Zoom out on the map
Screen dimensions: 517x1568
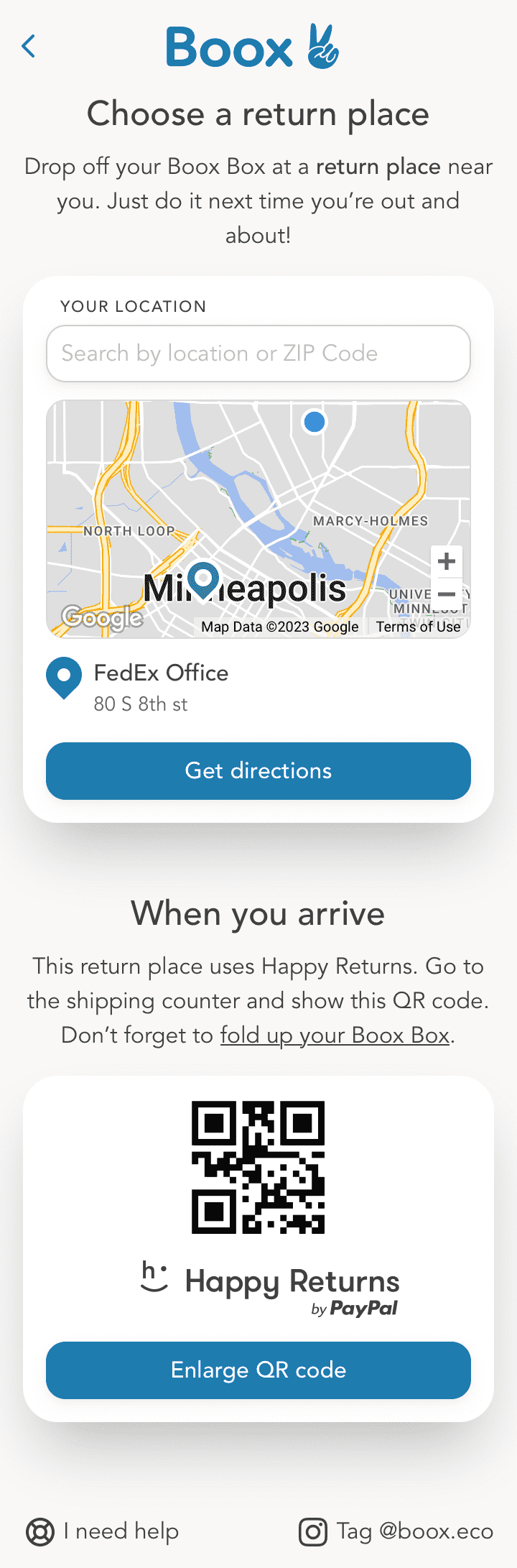(447, 594)
